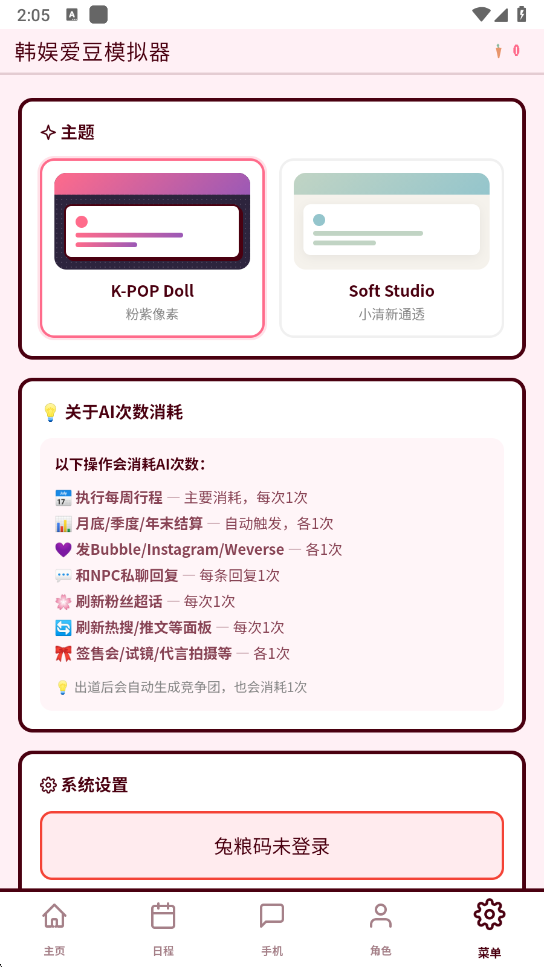Image resolution: width=544 pixels, height=967 pixels.
Task: Tap the carrot balance counter at top
Action: tap(508, 51)
